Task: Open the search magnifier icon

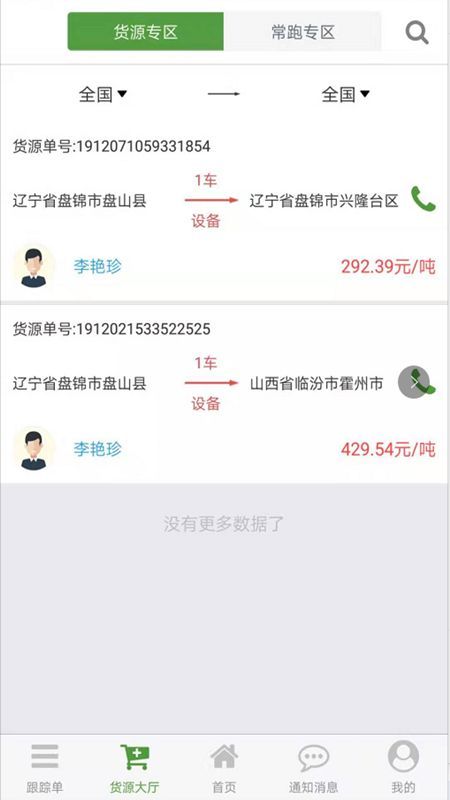Action: 417,32
